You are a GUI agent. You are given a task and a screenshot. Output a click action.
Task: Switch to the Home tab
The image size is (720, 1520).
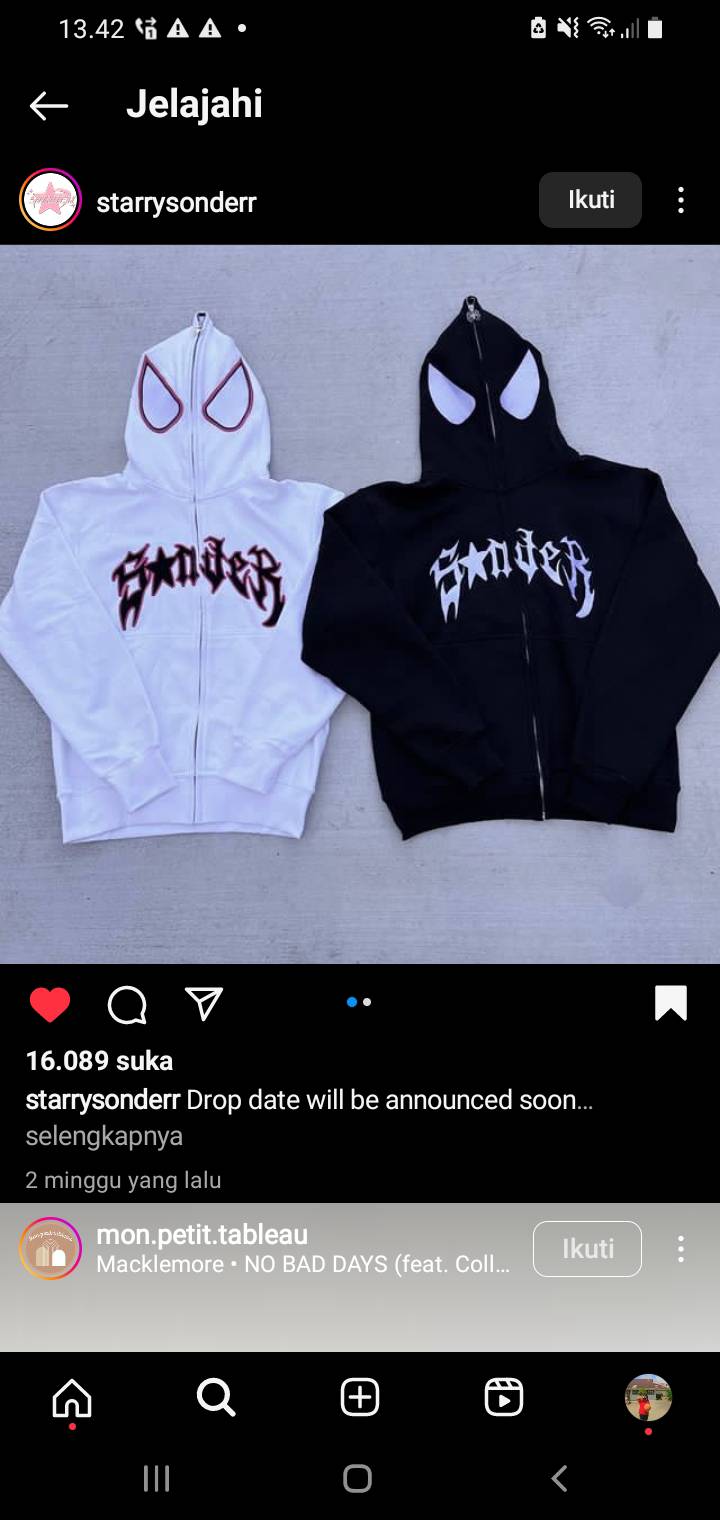point(72,1398)
